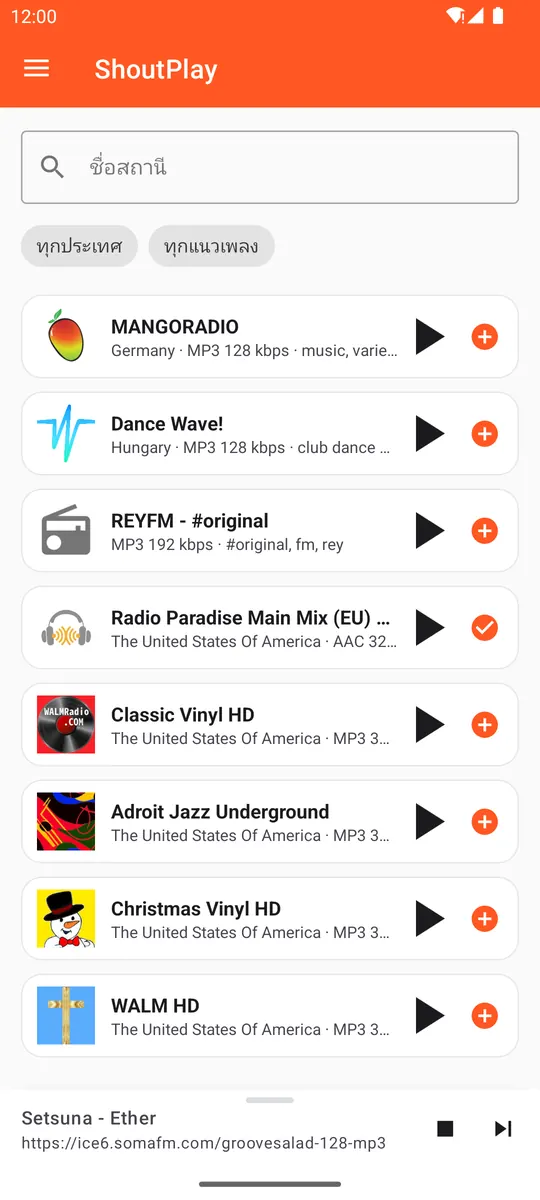Remove Radio Paradise Main Mix from favorites
The image size is (540, 1200).
(485, 628)
